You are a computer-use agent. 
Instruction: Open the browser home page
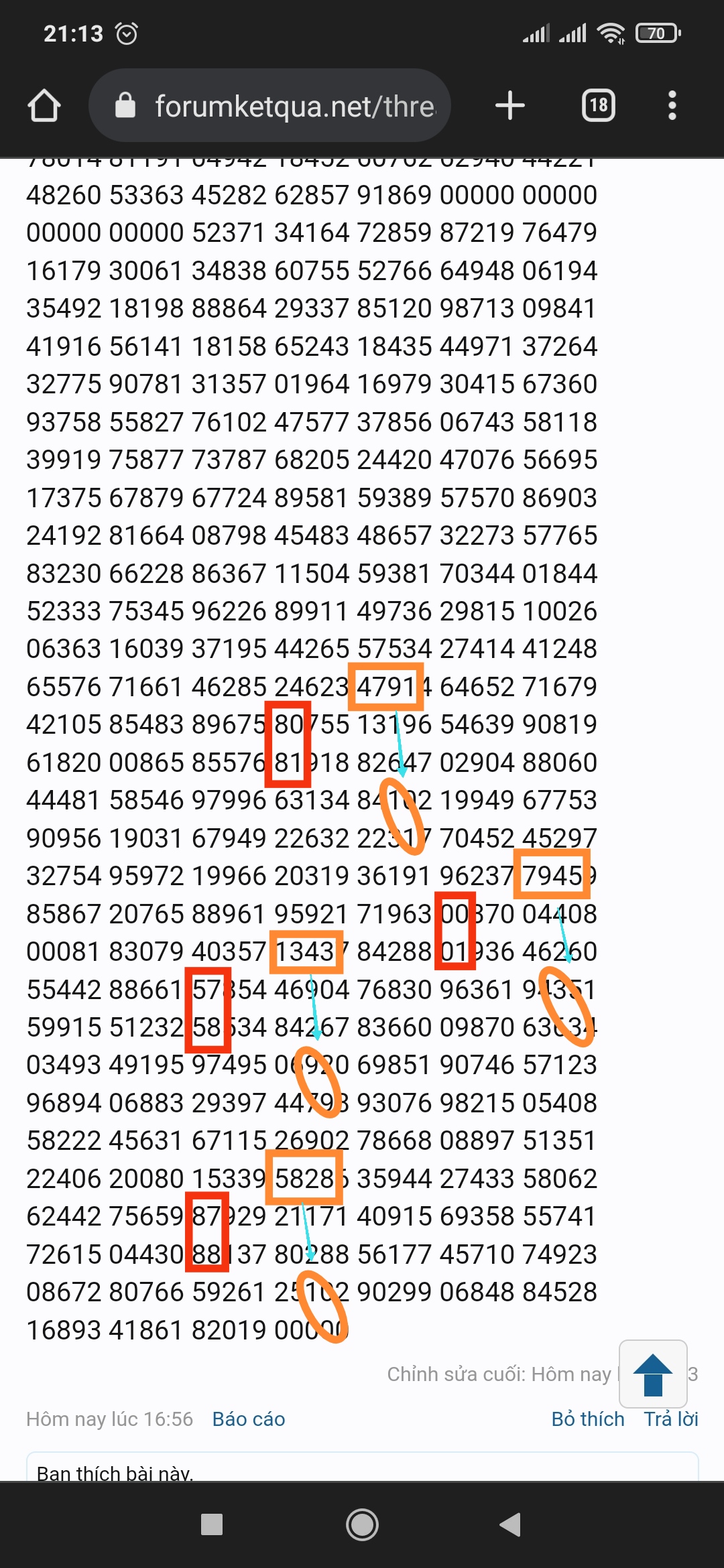tap(44, 106)
